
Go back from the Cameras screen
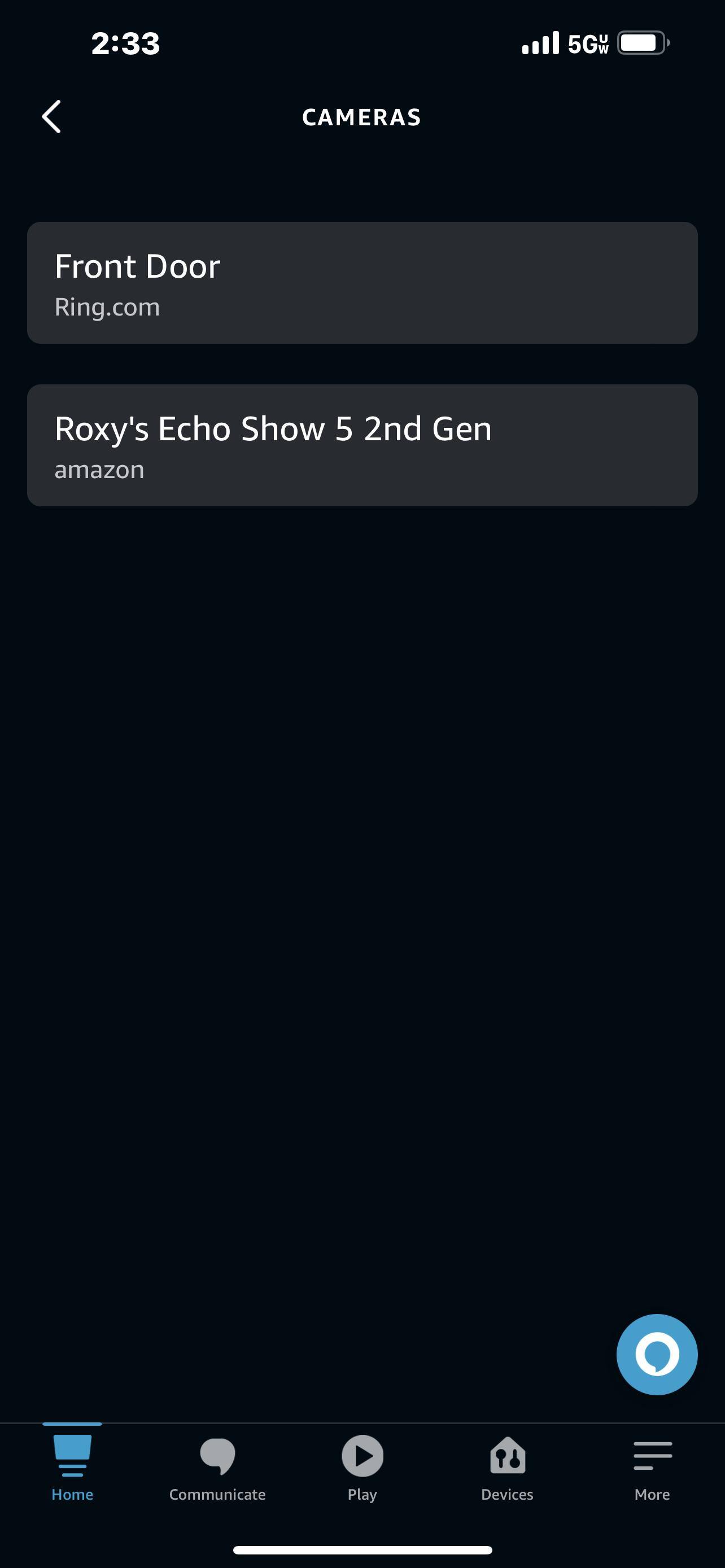coord(52,116)
